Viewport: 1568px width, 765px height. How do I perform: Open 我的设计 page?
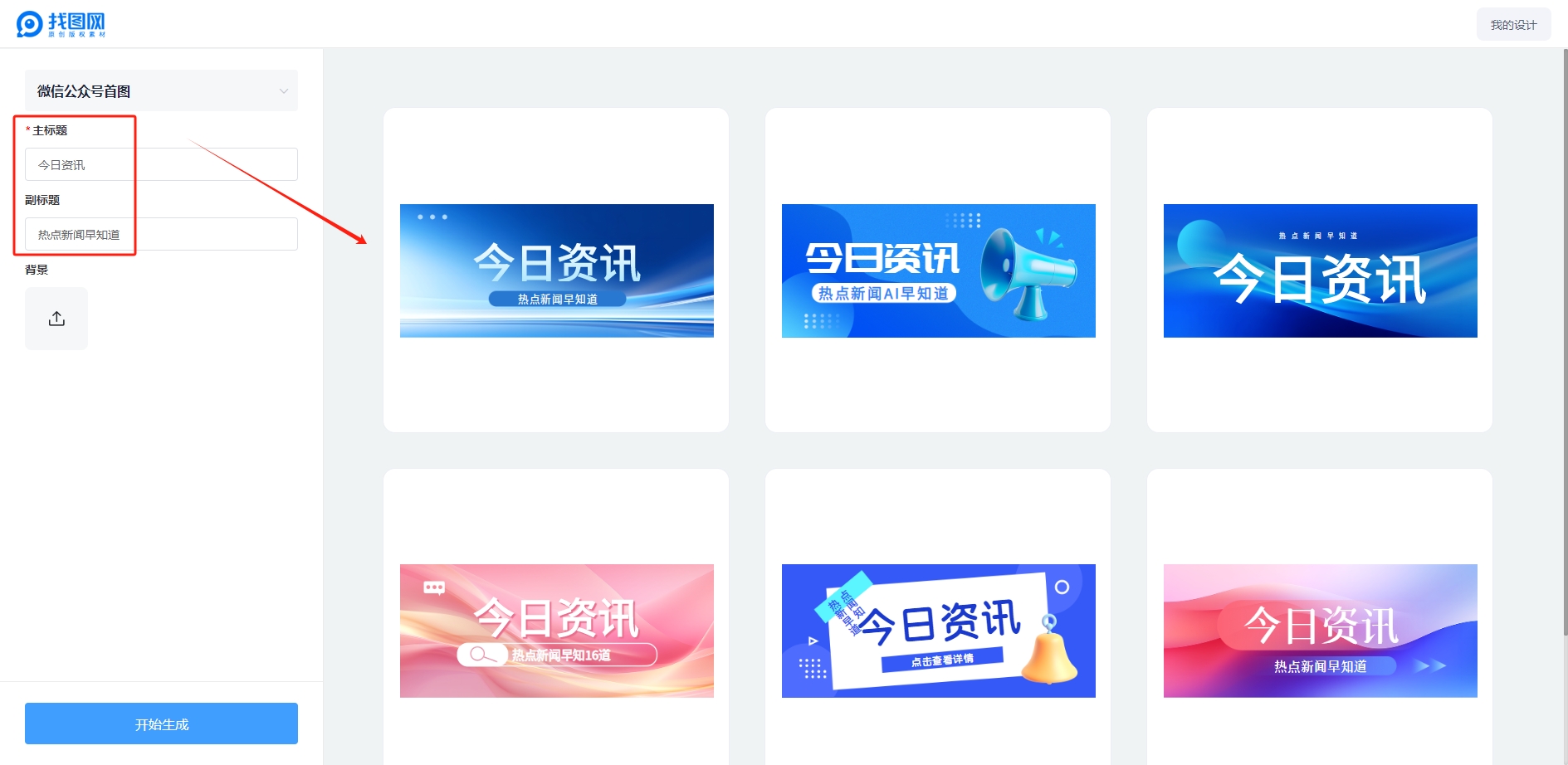pyautogui.click(x=1512, y=25)
